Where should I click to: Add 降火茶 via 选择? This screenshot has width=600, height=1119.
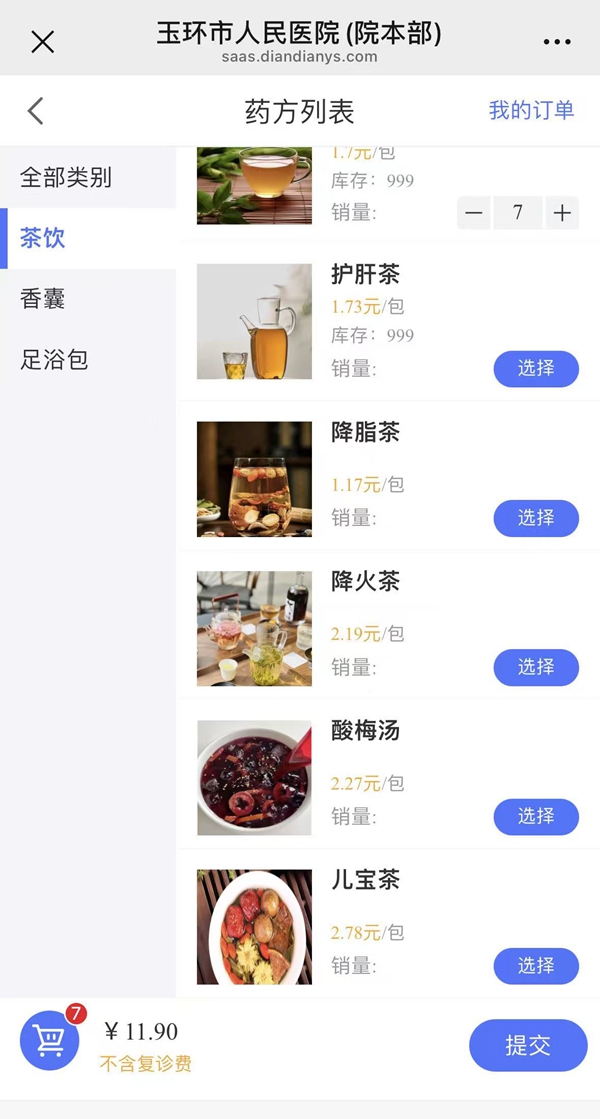tap(536, 667)
